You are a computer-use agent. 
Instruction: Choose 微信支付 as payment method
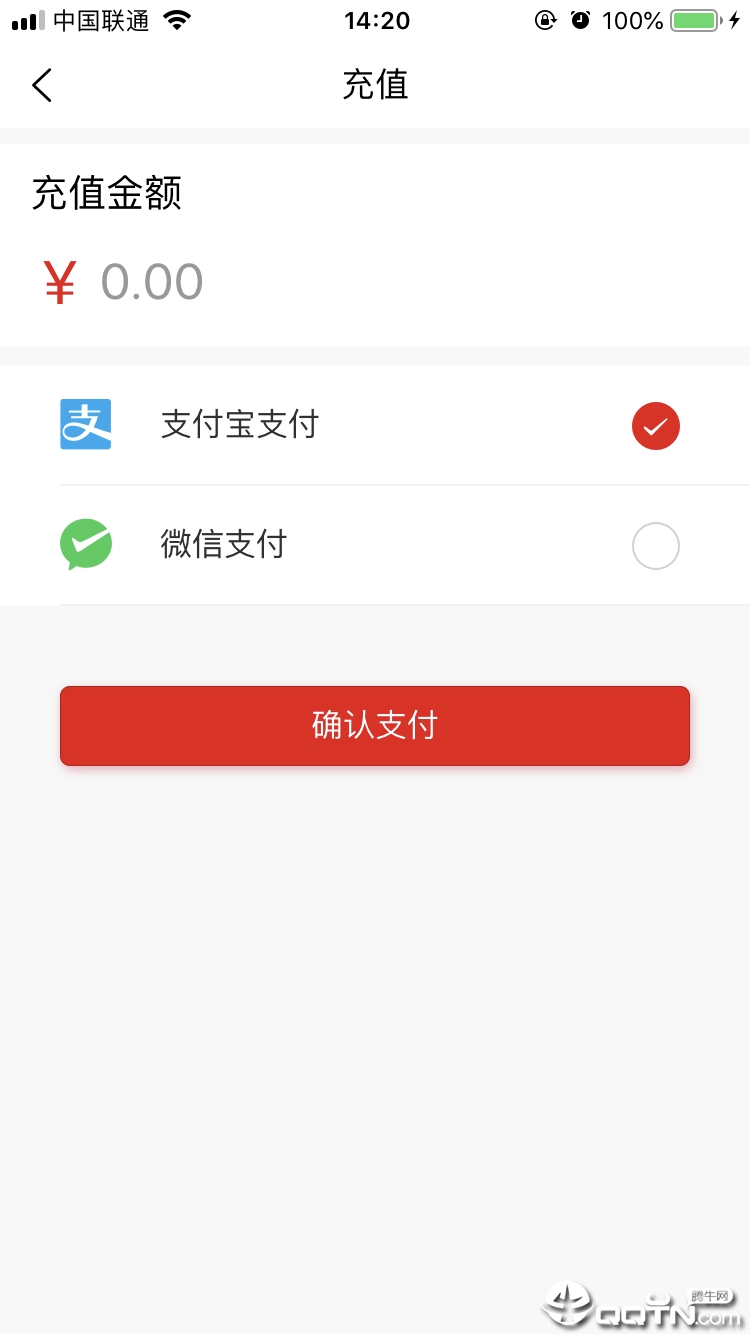(655, 546)
